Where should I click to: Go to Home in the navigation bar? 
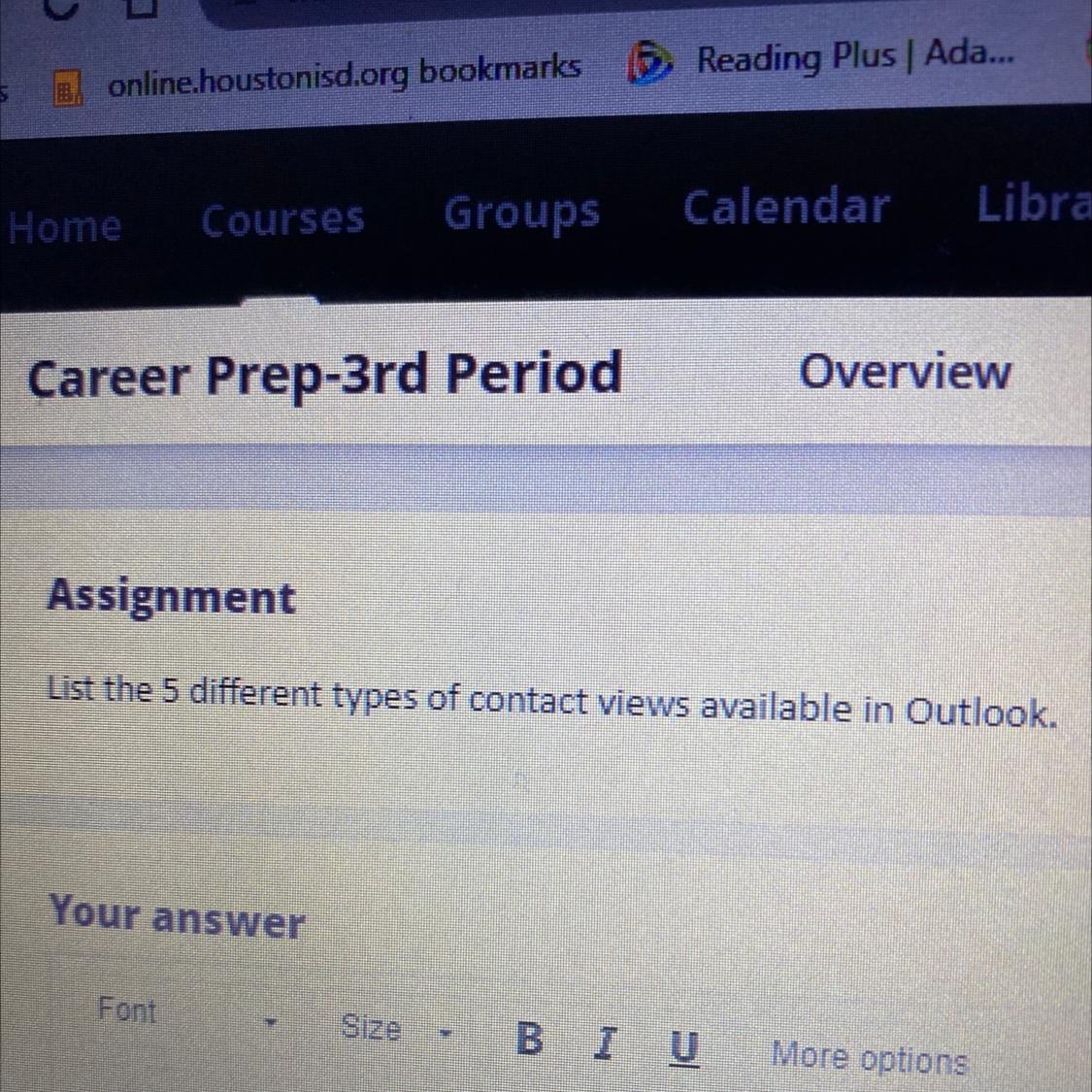pos(65,228)
